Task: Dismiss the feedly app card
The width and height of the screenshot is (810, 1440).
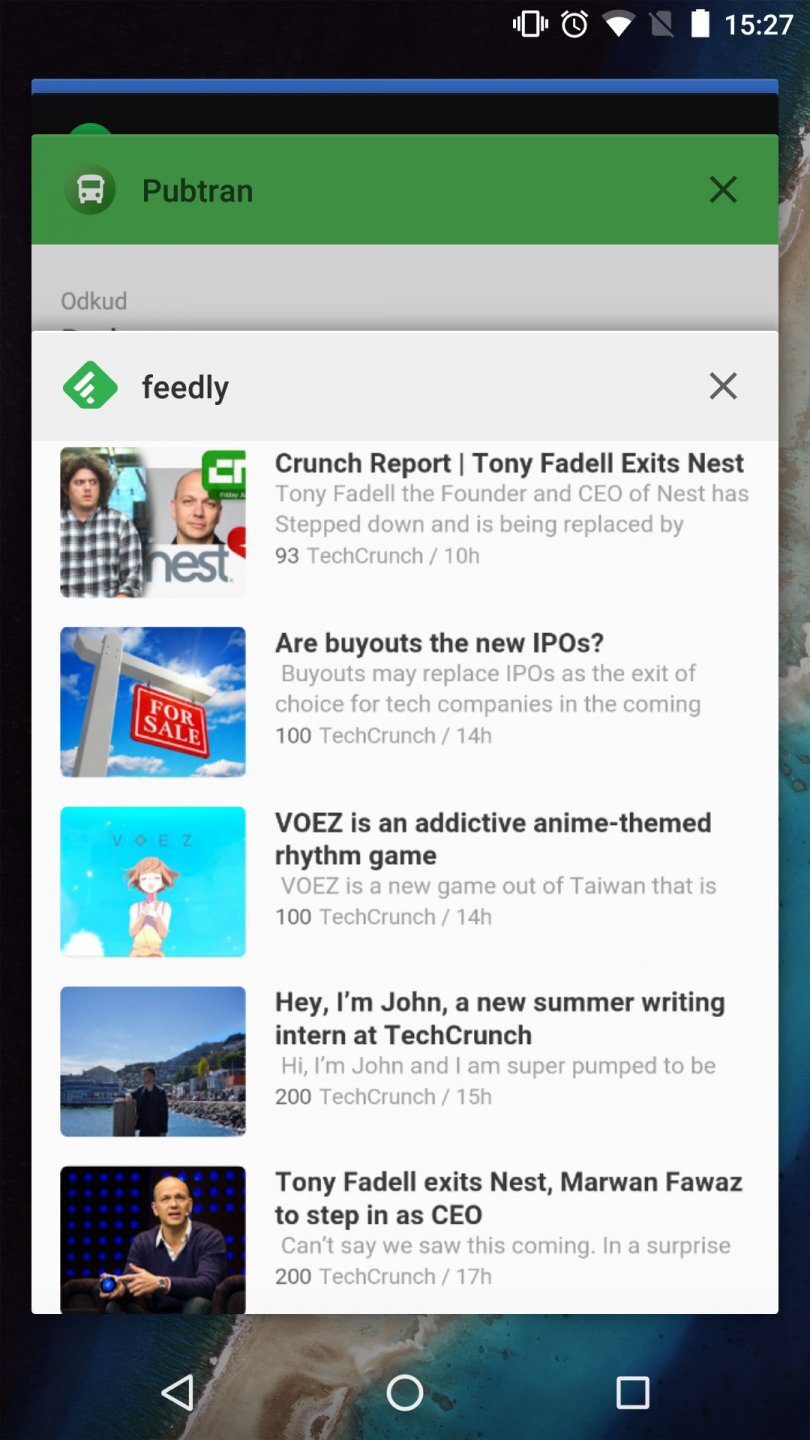Action: tap(723, 386)
